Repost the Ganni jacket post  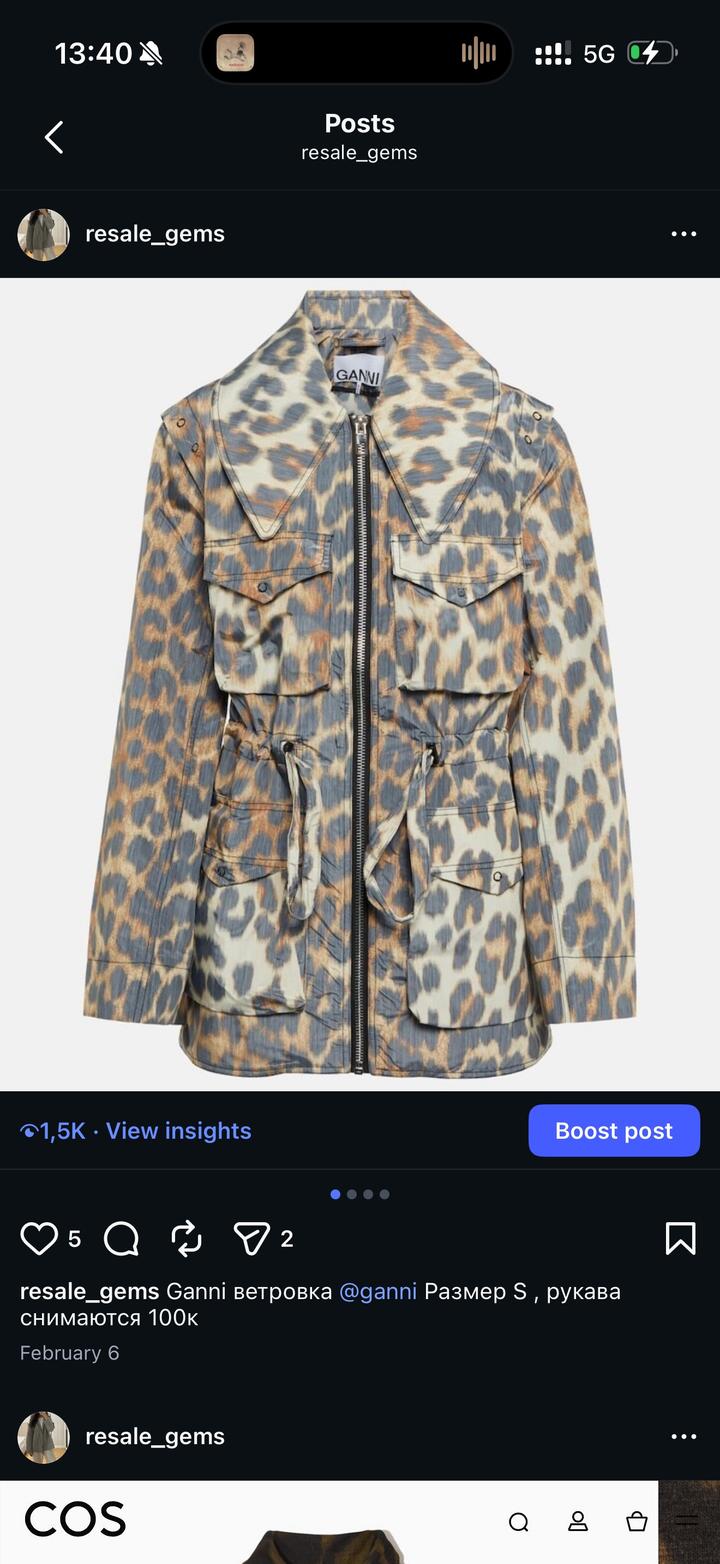pyautogui.click(x=187, y=1239)
